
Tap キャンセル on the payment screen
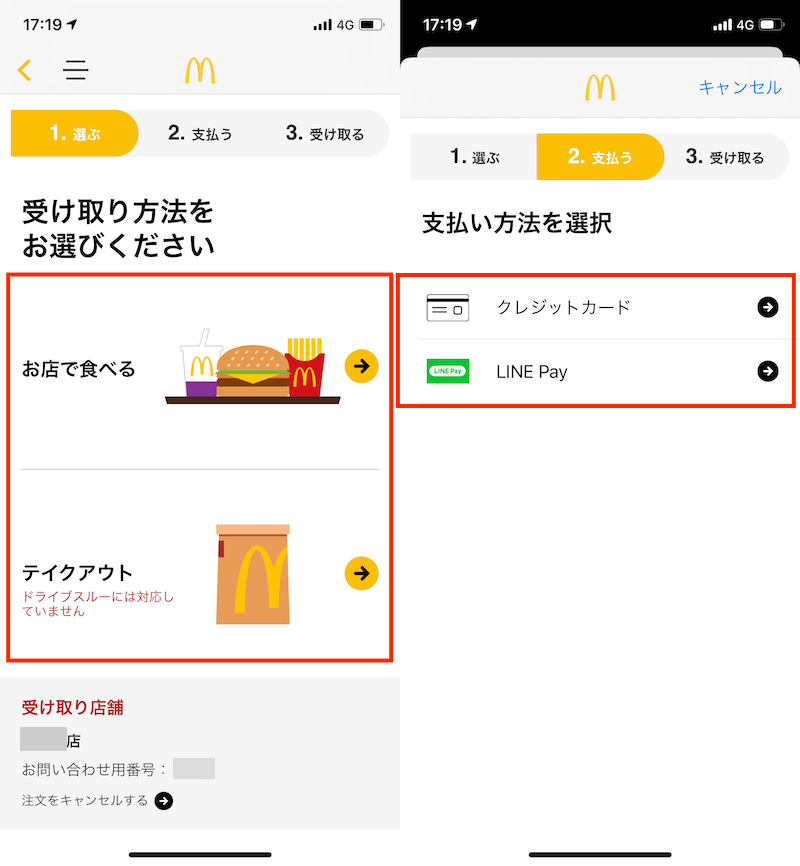click(x=739, y=87)
